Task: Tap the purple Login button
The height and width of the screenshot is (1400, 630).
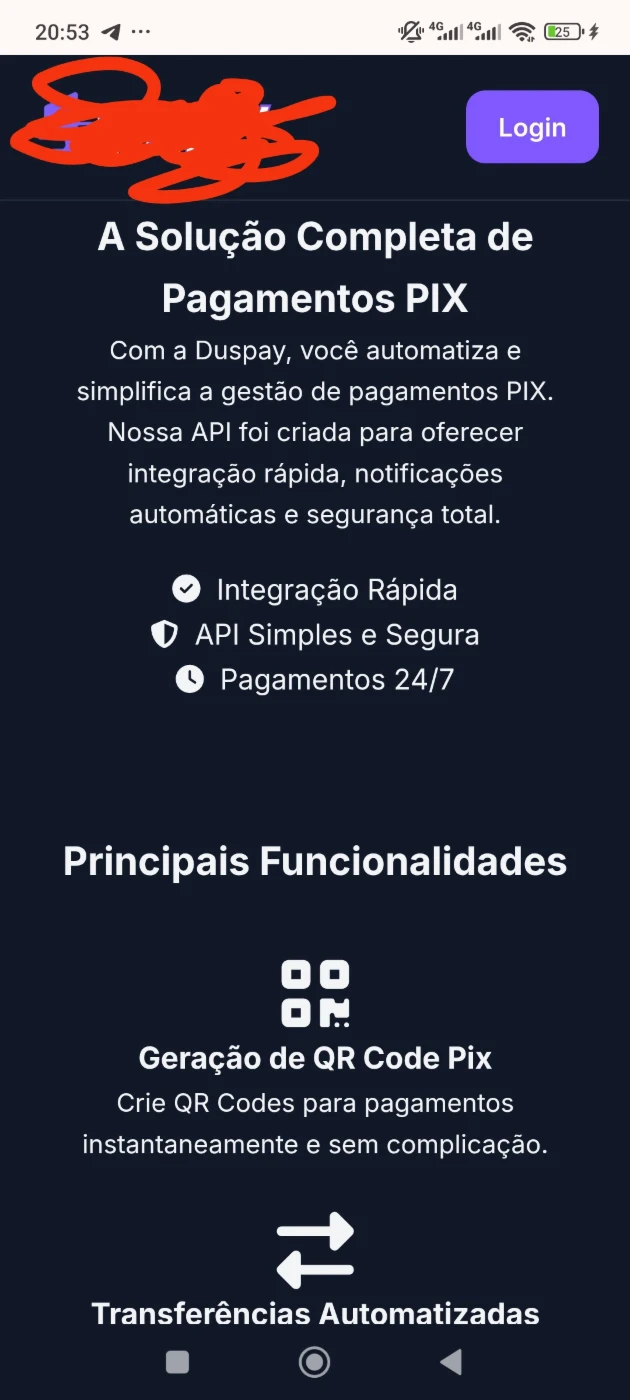Action: point(532,127)
